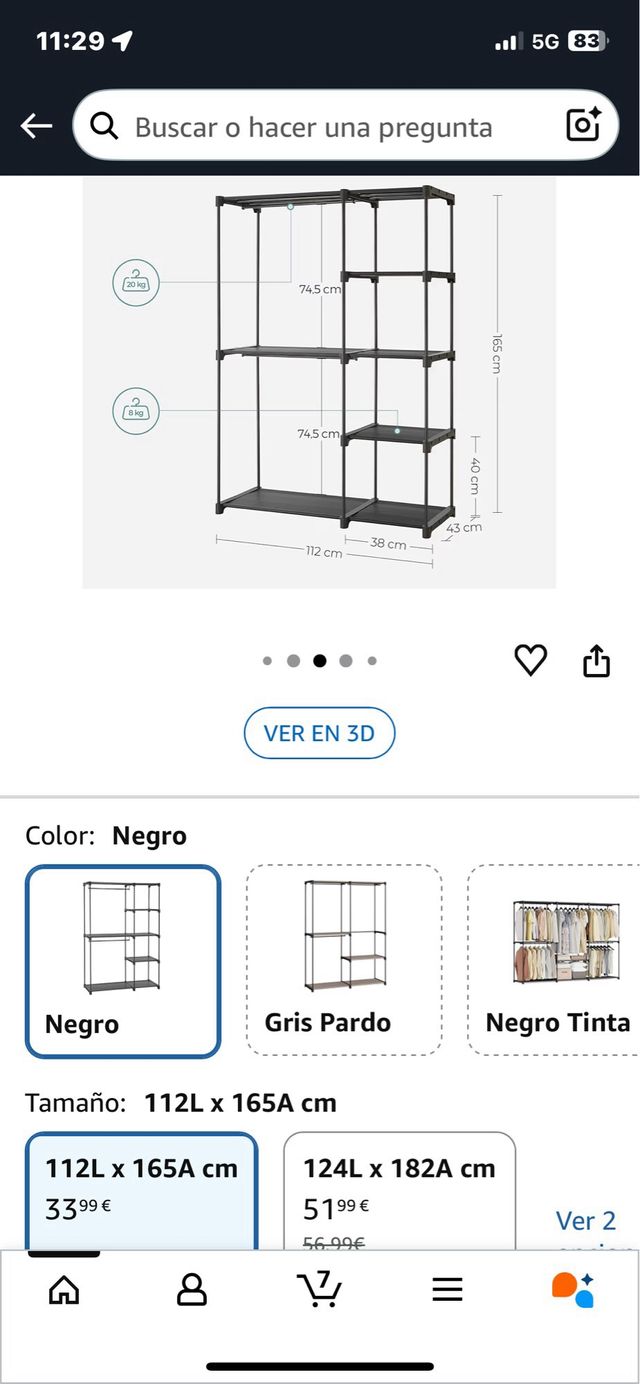
Task: Open the 'Ver 2' more size options link
Action: tap(586, 1222)
